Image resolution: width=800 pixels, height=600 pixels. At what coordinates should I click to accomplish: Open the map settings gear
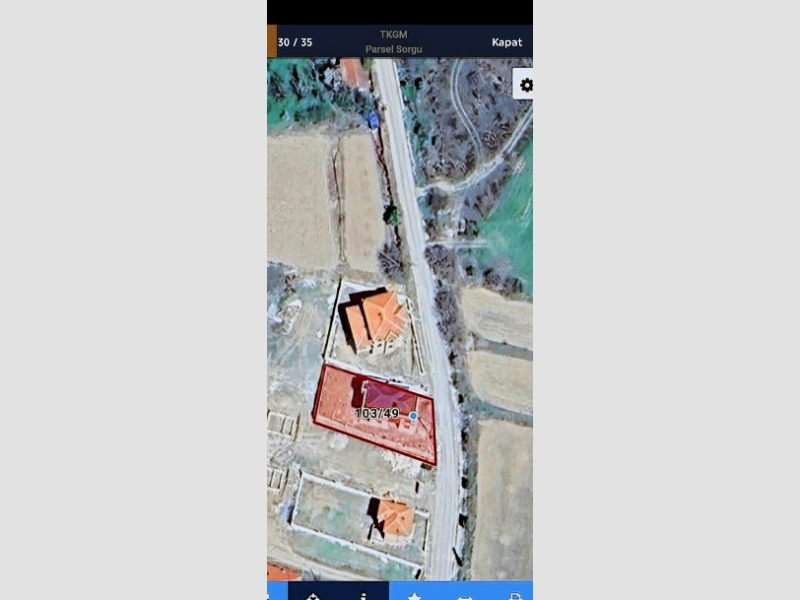525,85
